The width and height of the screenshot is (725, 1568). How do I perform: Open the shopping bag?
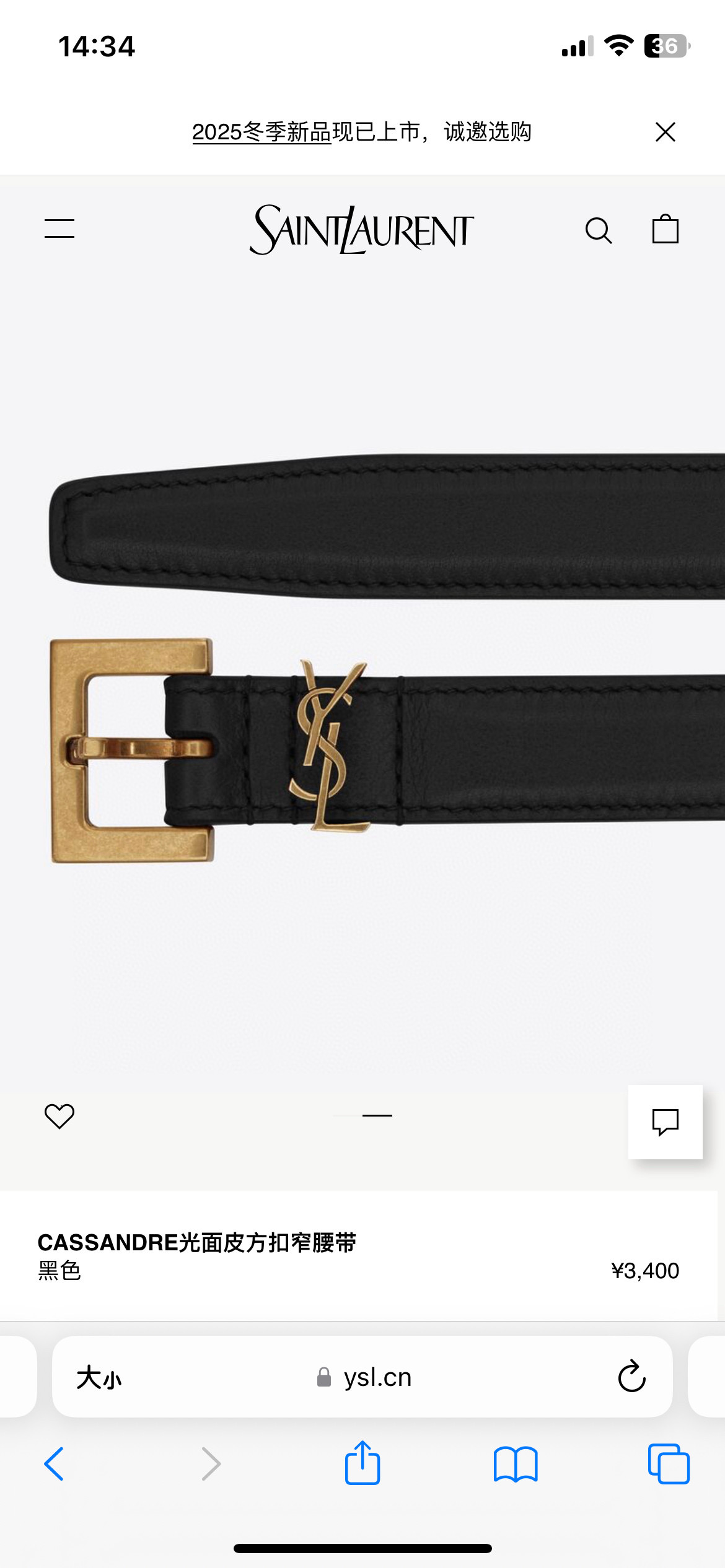pyautogui.click(x=665, y=229)
